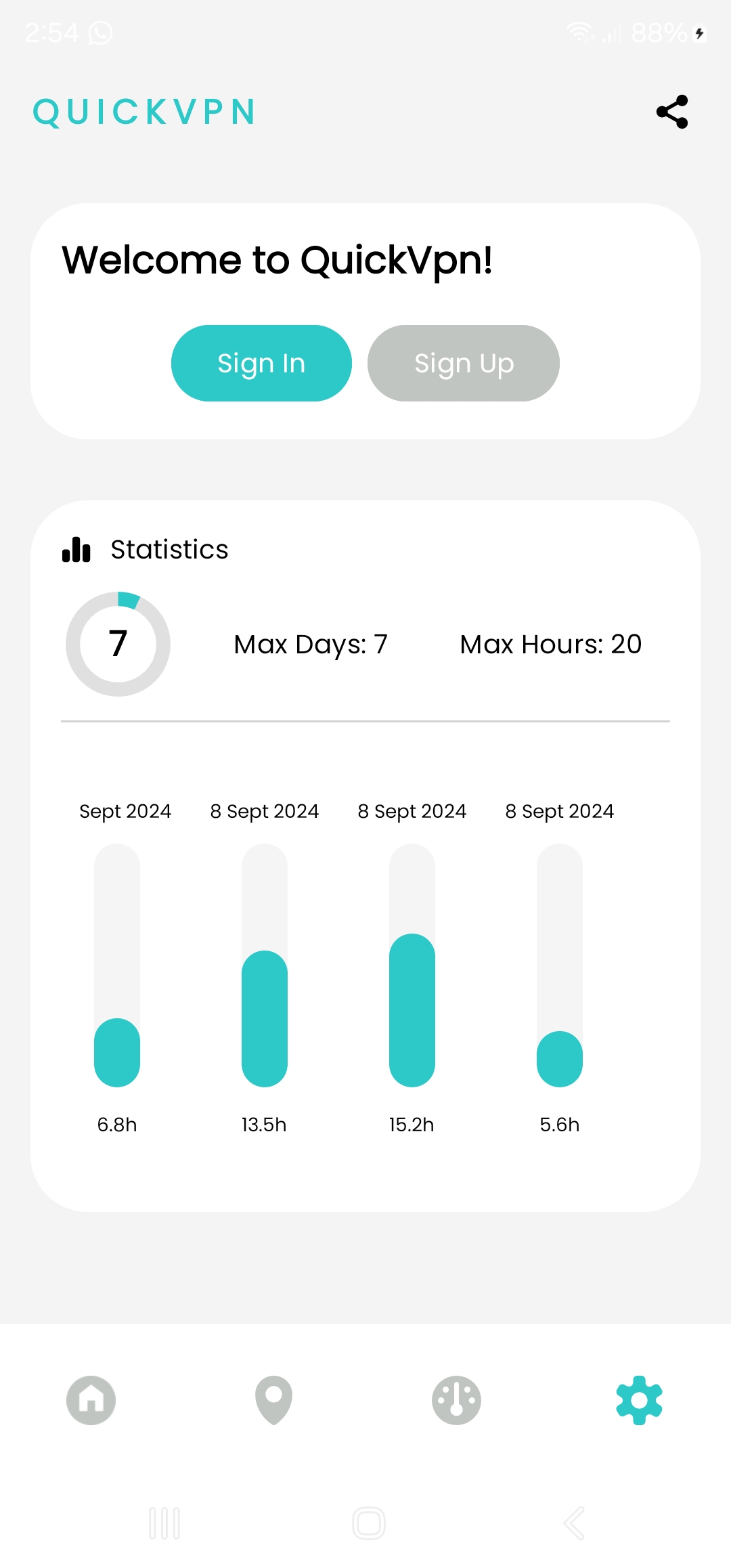
Task: Switch to the speed meter tab
Action: (456, 1400)
